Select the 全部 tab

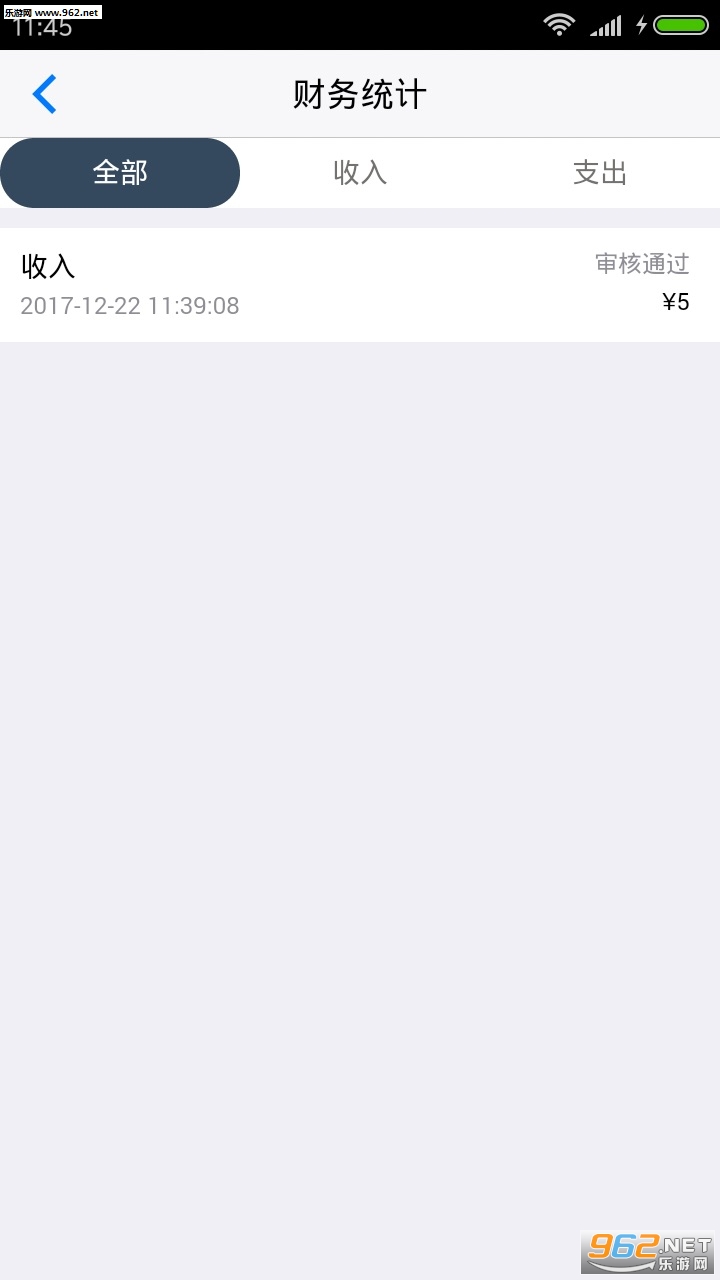[x=120, y=173]
